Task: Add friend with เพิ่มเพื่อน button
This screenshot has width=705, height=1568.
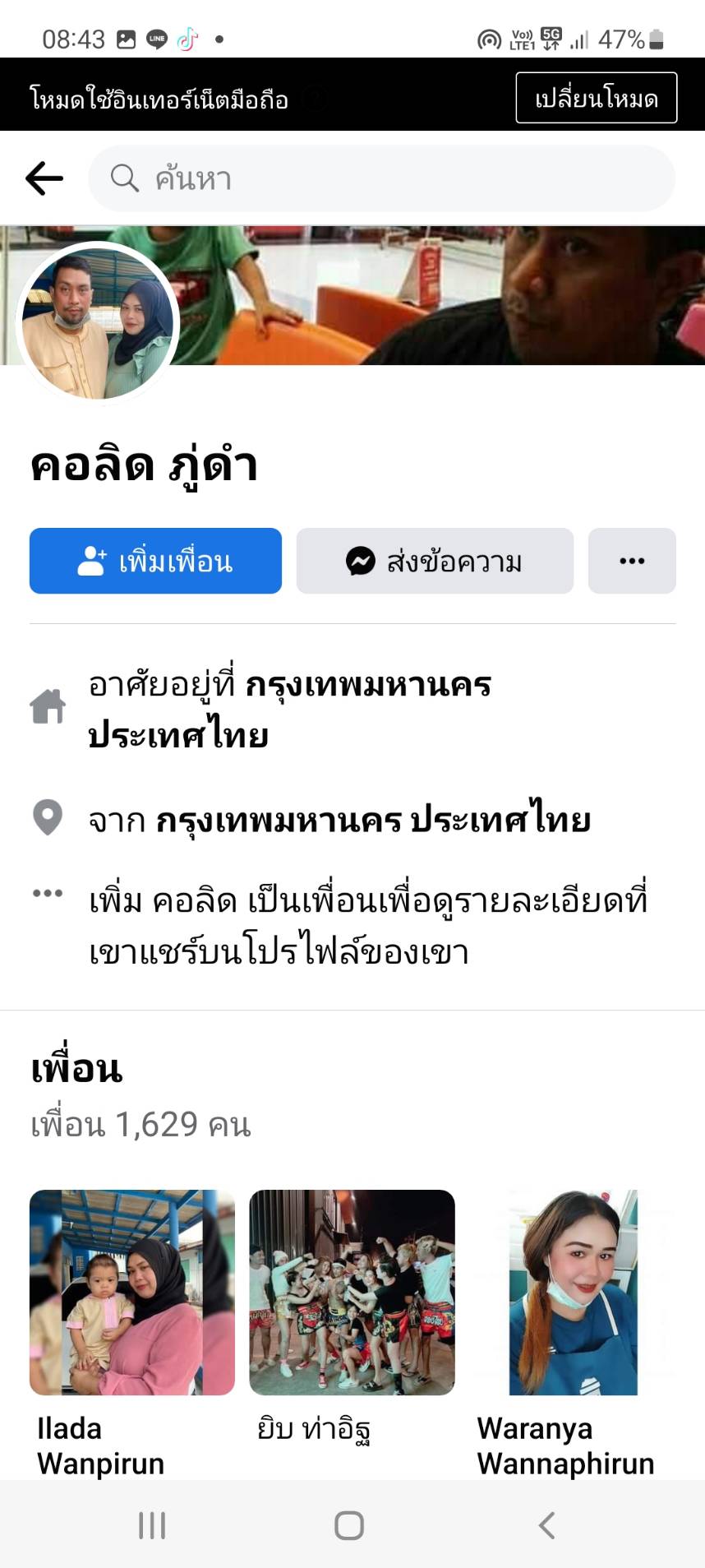Action: 155,561
